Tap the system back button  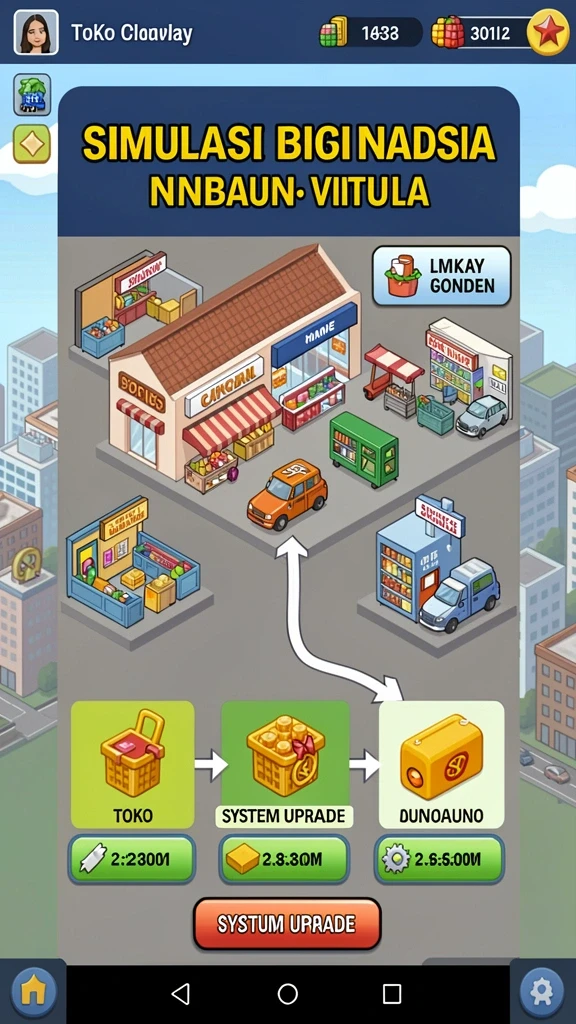pyautogui.click(x=180, y=994)
